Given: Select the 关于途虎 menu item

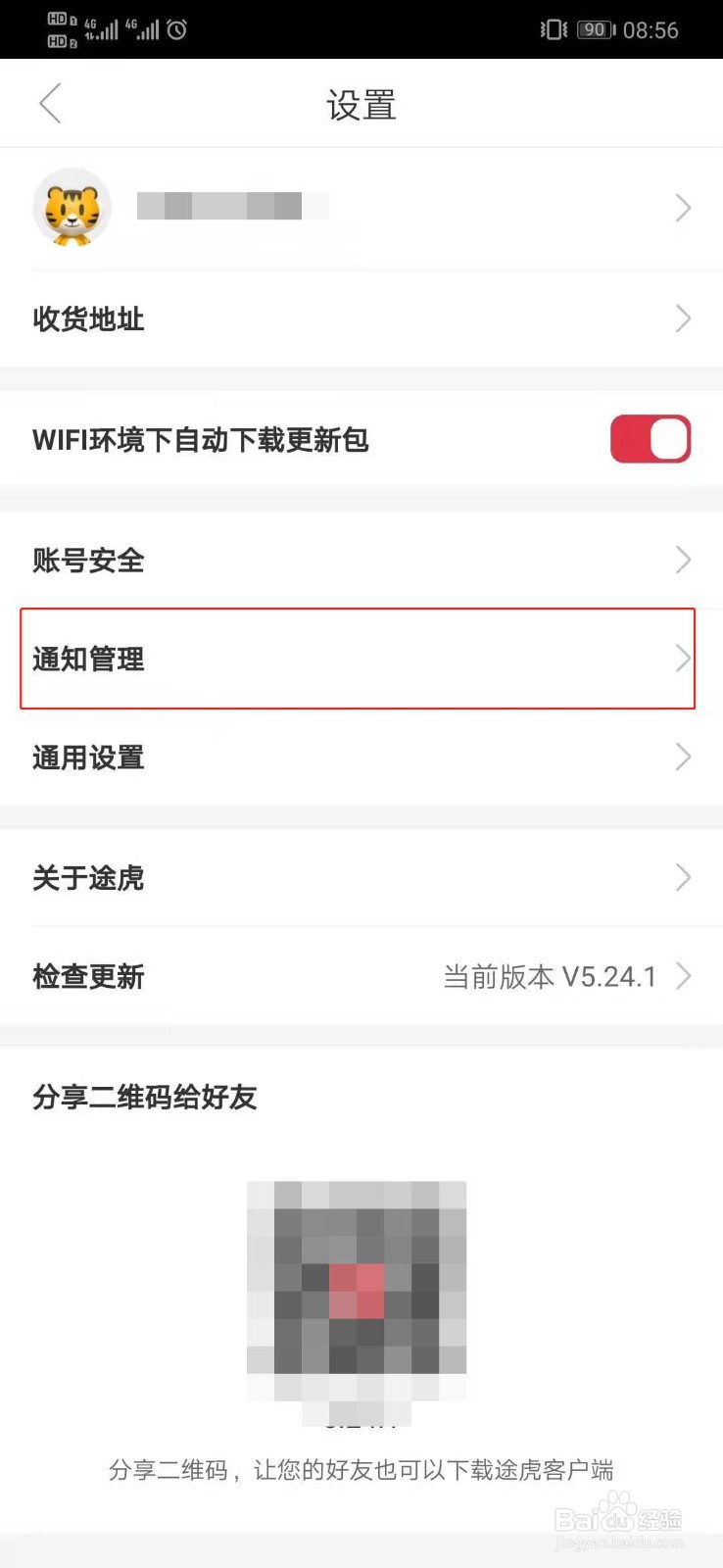Looking at the screenshot, I should click(x=88, y=877).
